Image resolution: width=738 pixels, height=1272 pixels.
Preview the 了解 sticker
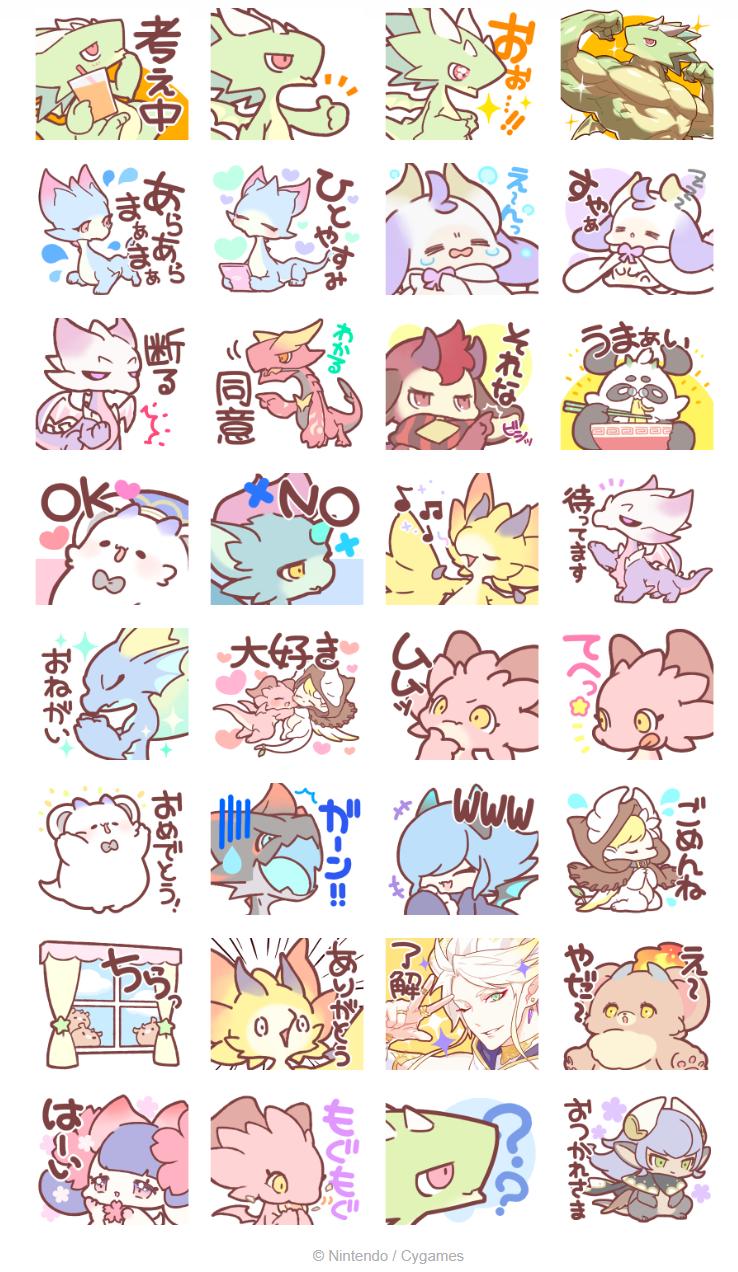[462, 1004]
